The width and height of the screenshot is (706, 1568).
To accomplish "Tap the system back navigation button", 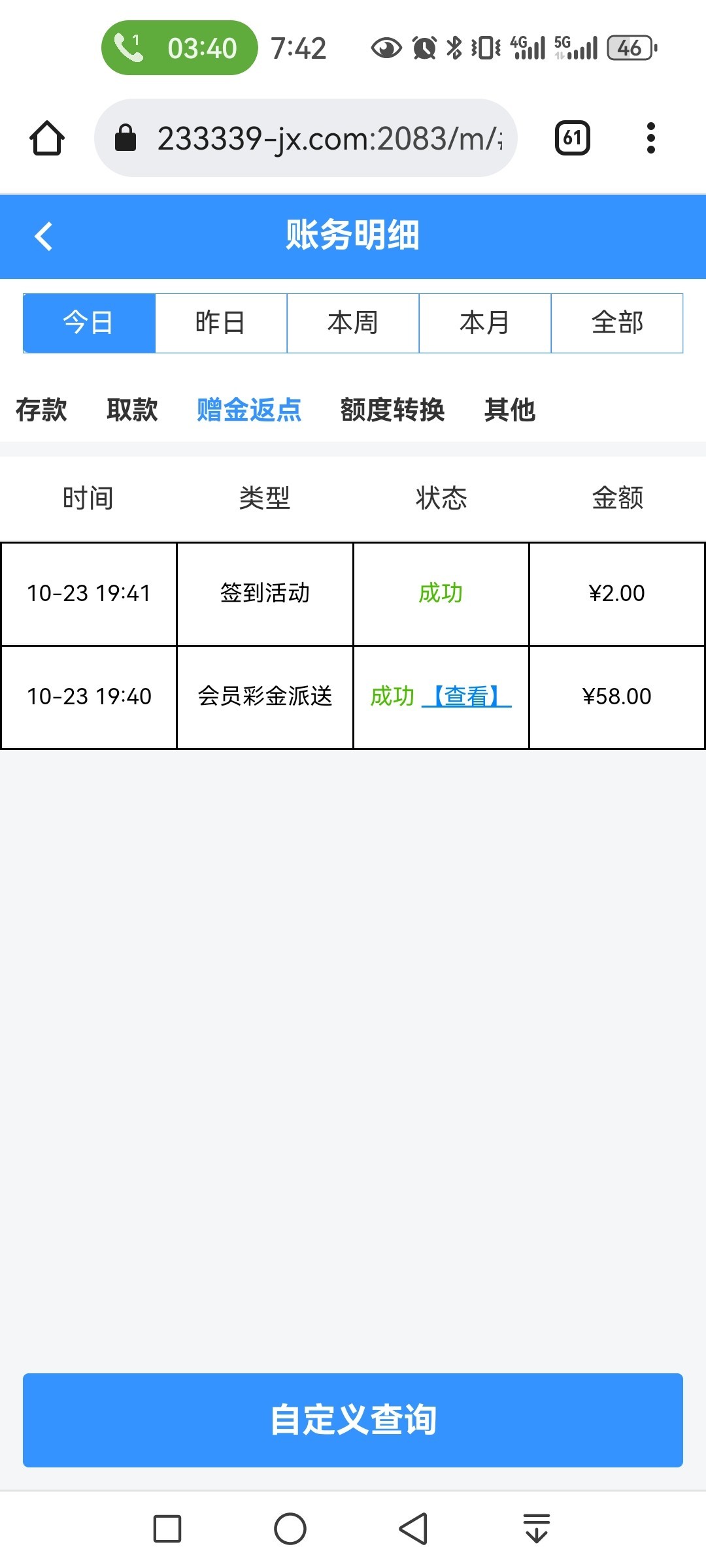I will coord(413,1529).
